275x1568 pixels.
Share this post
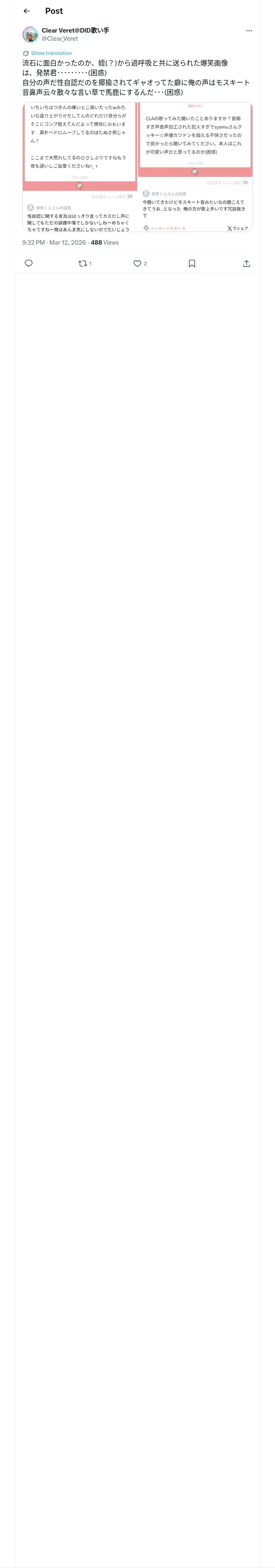click(246, 263)
